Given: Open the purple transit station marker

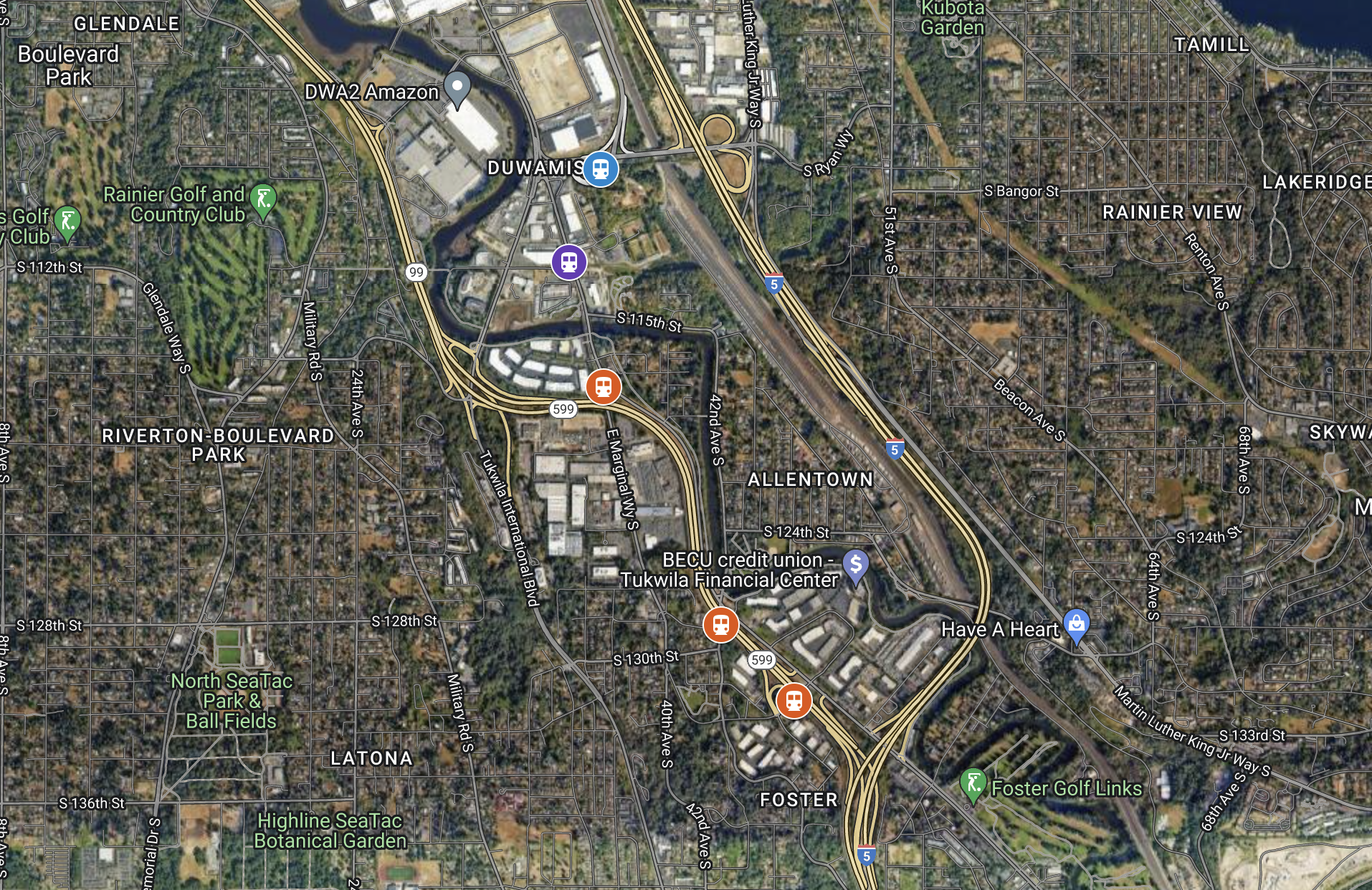Looking at the screenshot, I should tap(568, 262).
